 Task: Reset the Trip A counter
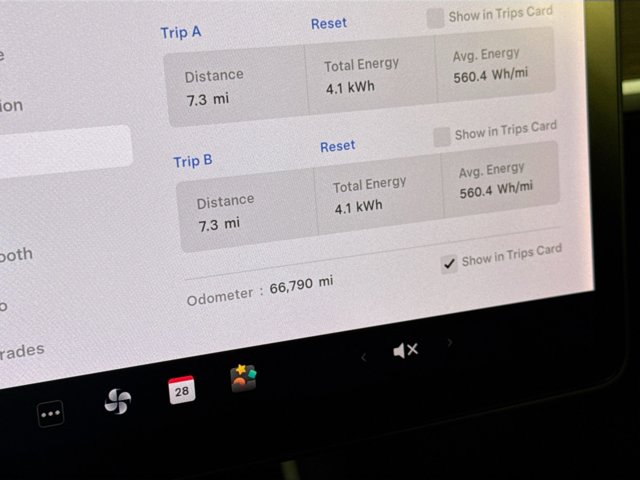(x=329, y=23)
